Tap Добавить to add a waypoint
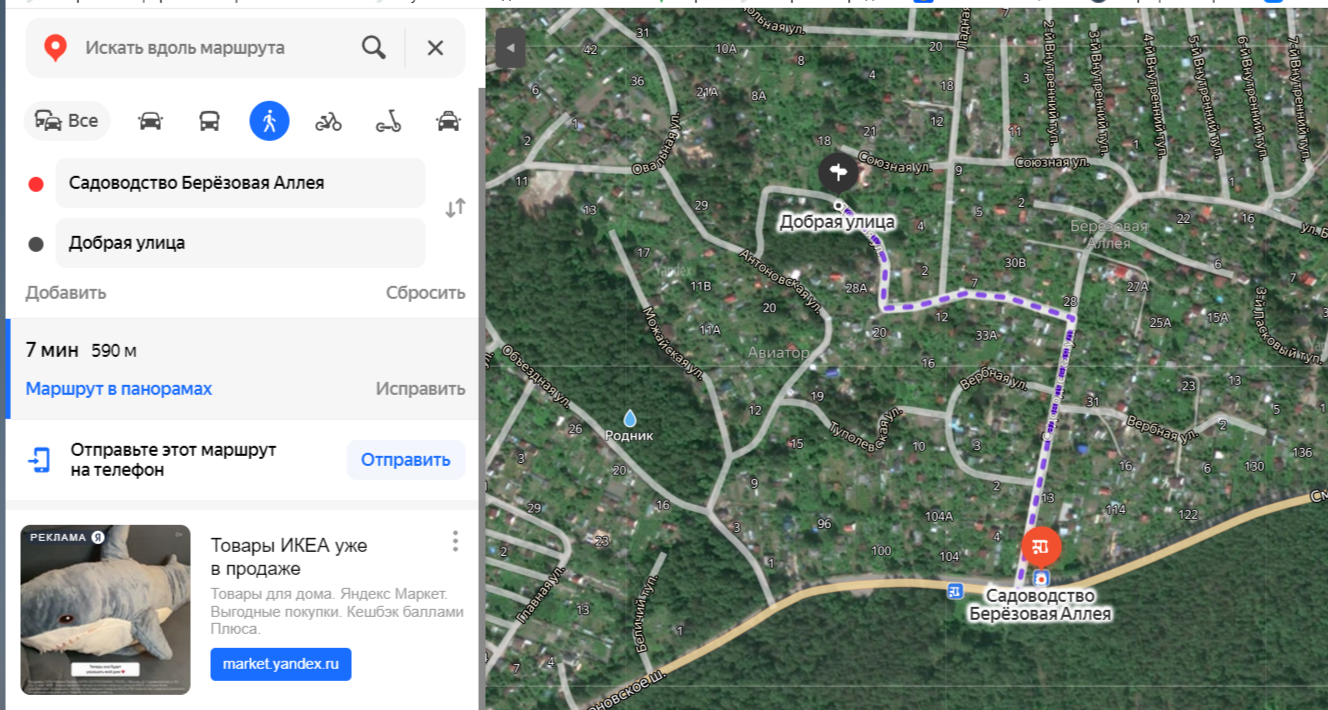Viewport: 1328px width, 710px height. coord(66,293)
